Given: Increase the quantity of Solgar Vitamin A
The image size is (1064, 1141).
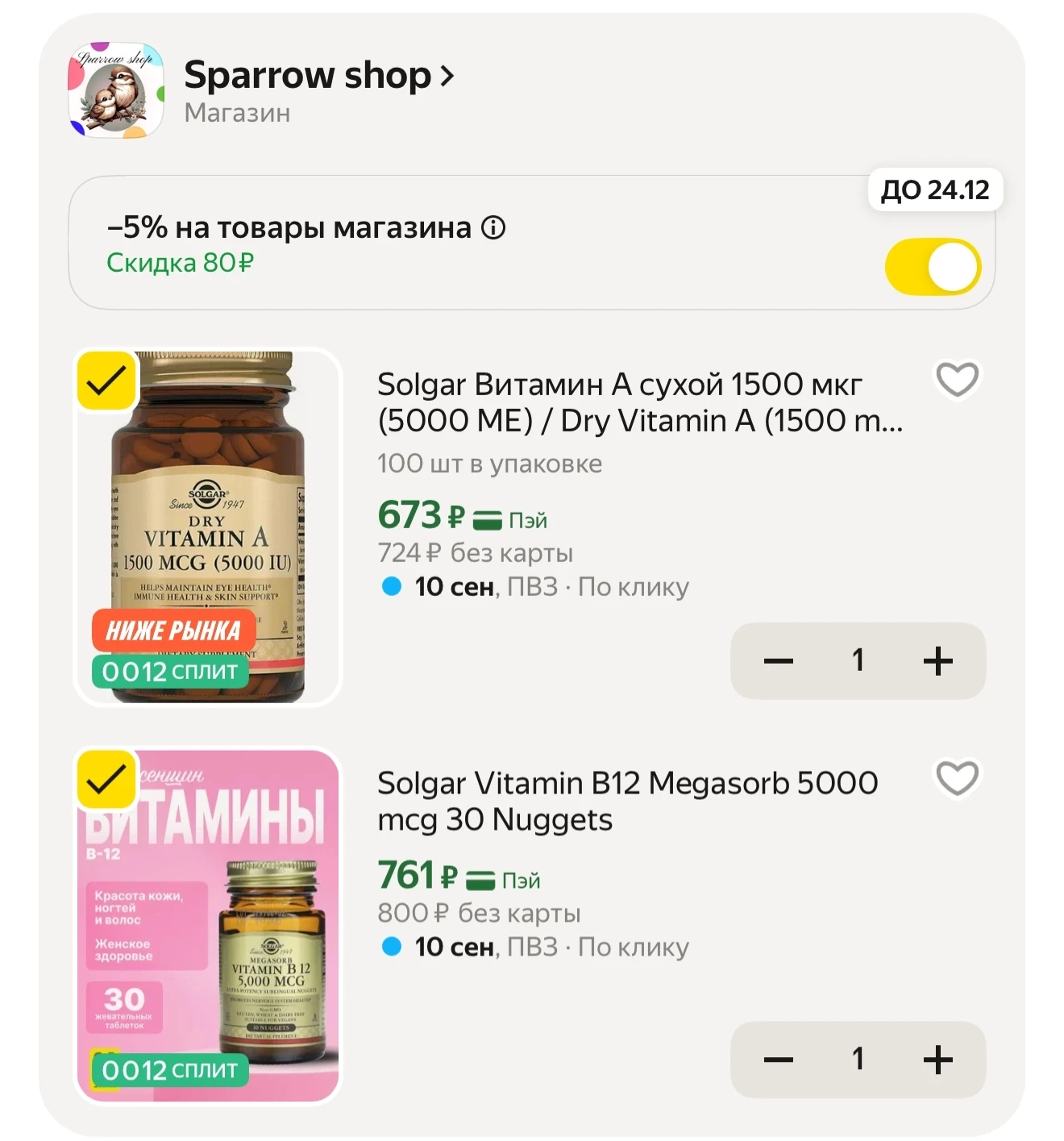Looking at the screenshot, I should coord(938,661).
